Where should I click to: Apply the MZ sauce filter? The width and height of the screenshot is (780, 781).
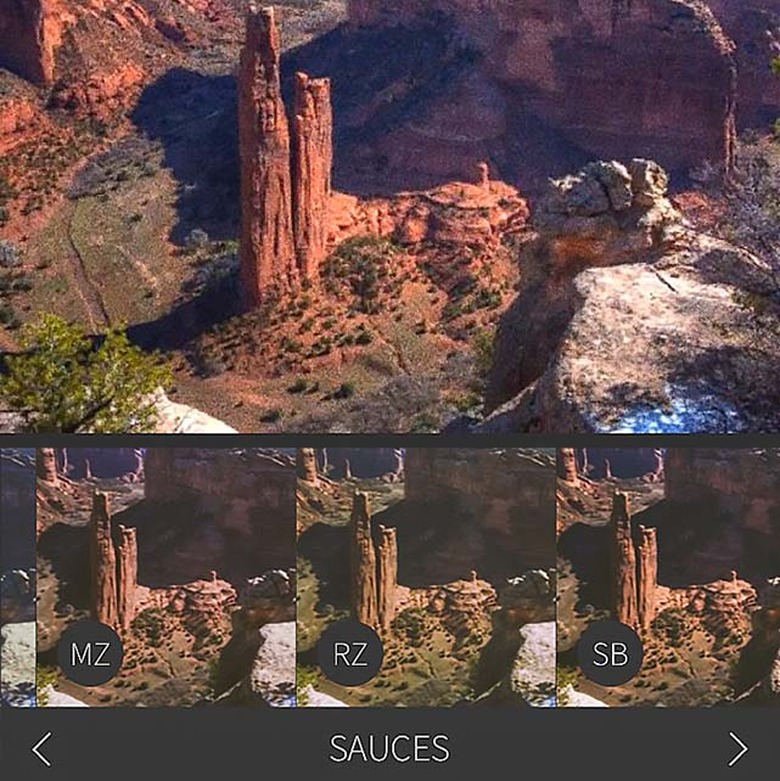click(x=166, y=577)
